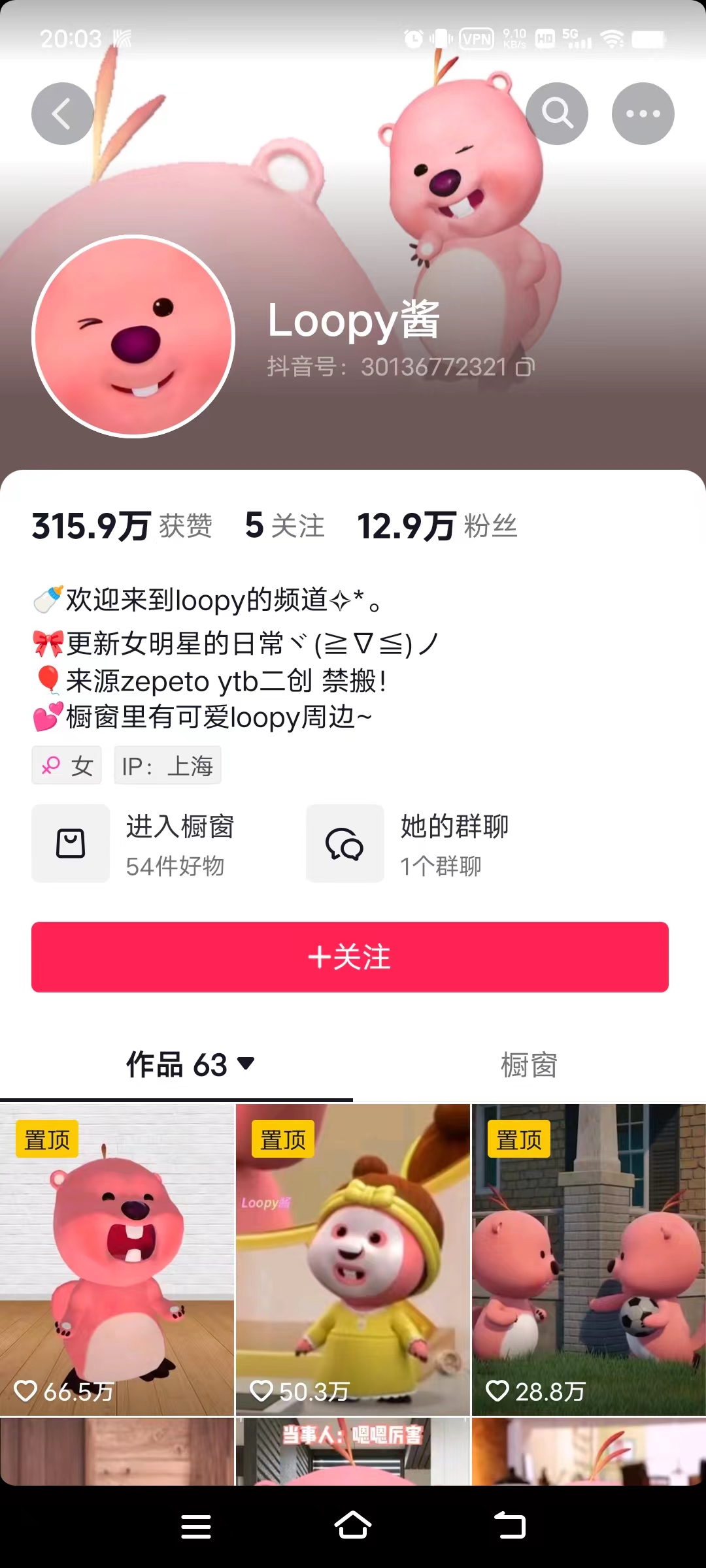This screenshot has width=706, height=1568.
Task: Open the 12.9万 粉丝 followers list
Action: [437, 526]
